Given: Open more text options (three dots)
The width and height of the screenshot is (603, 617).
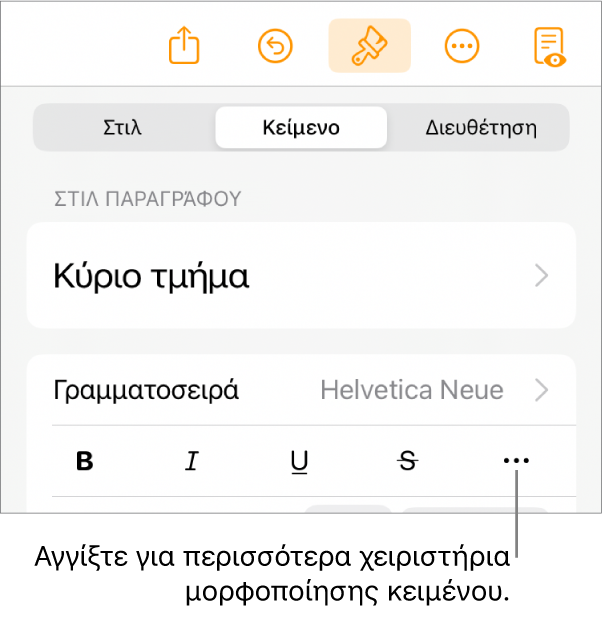Looking at the screenshot, I should click(516, 461).
